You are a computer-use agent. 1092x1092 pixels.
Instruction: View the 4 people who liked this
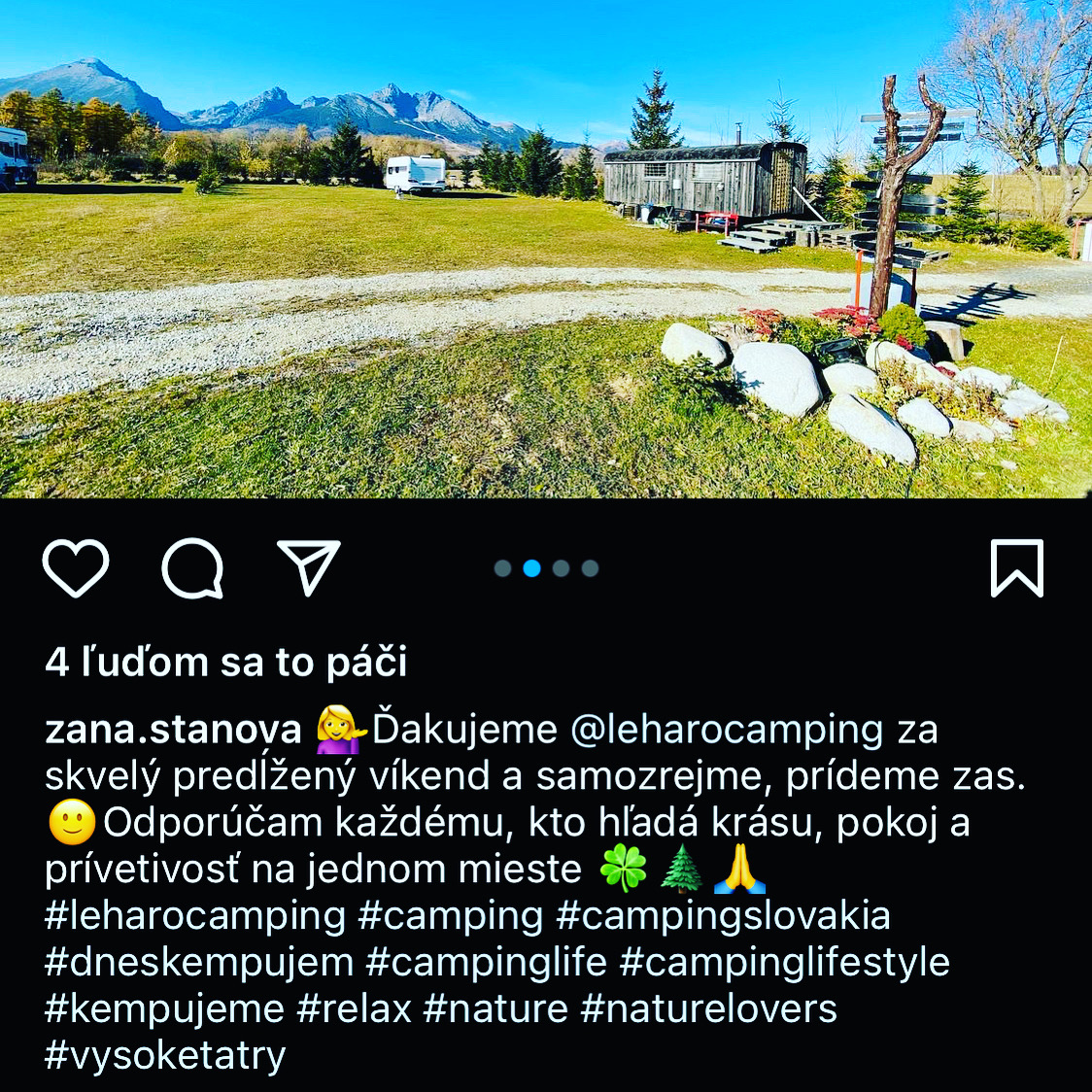(225, 663)
